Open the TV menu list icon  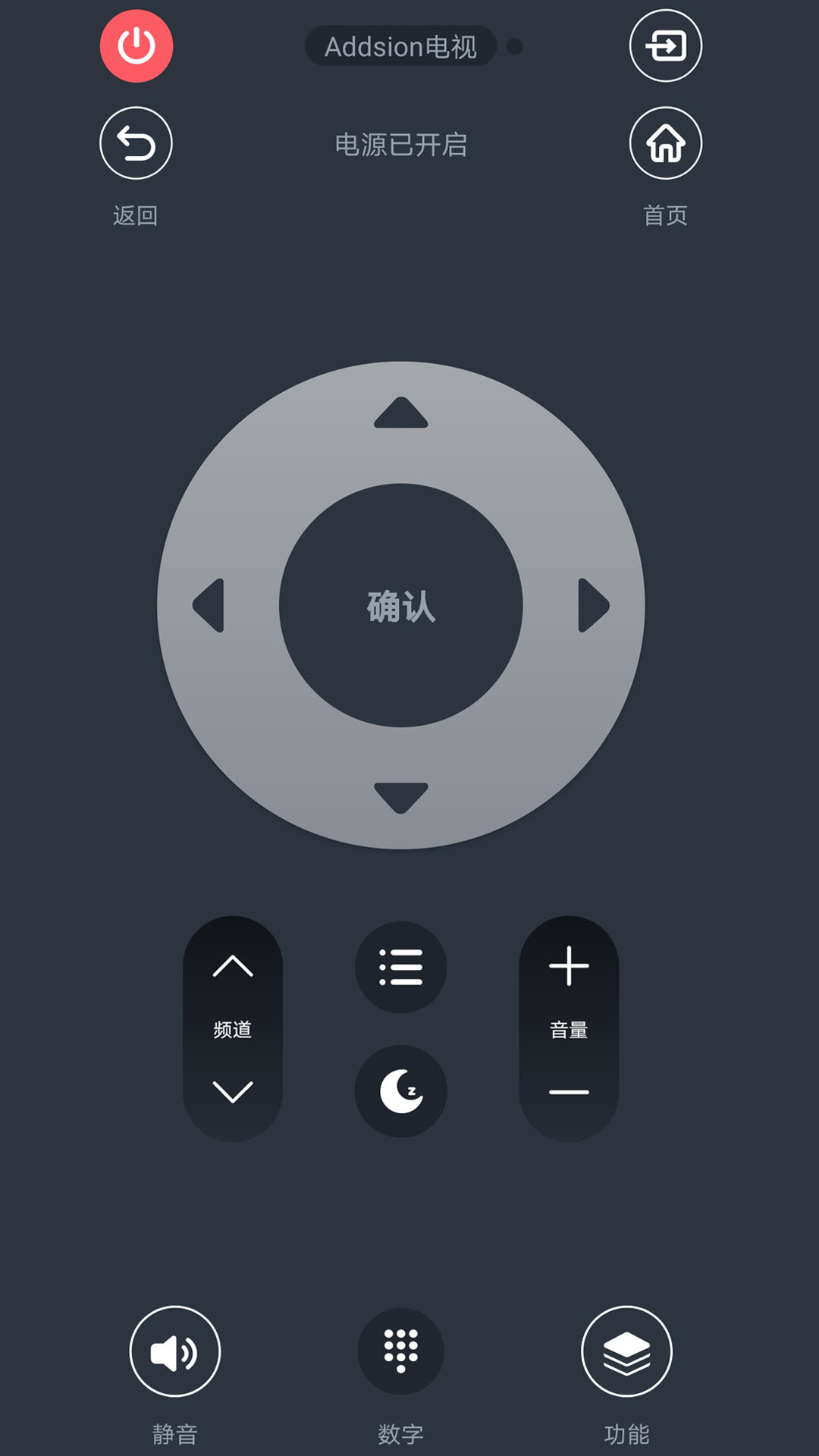[401, 968]
